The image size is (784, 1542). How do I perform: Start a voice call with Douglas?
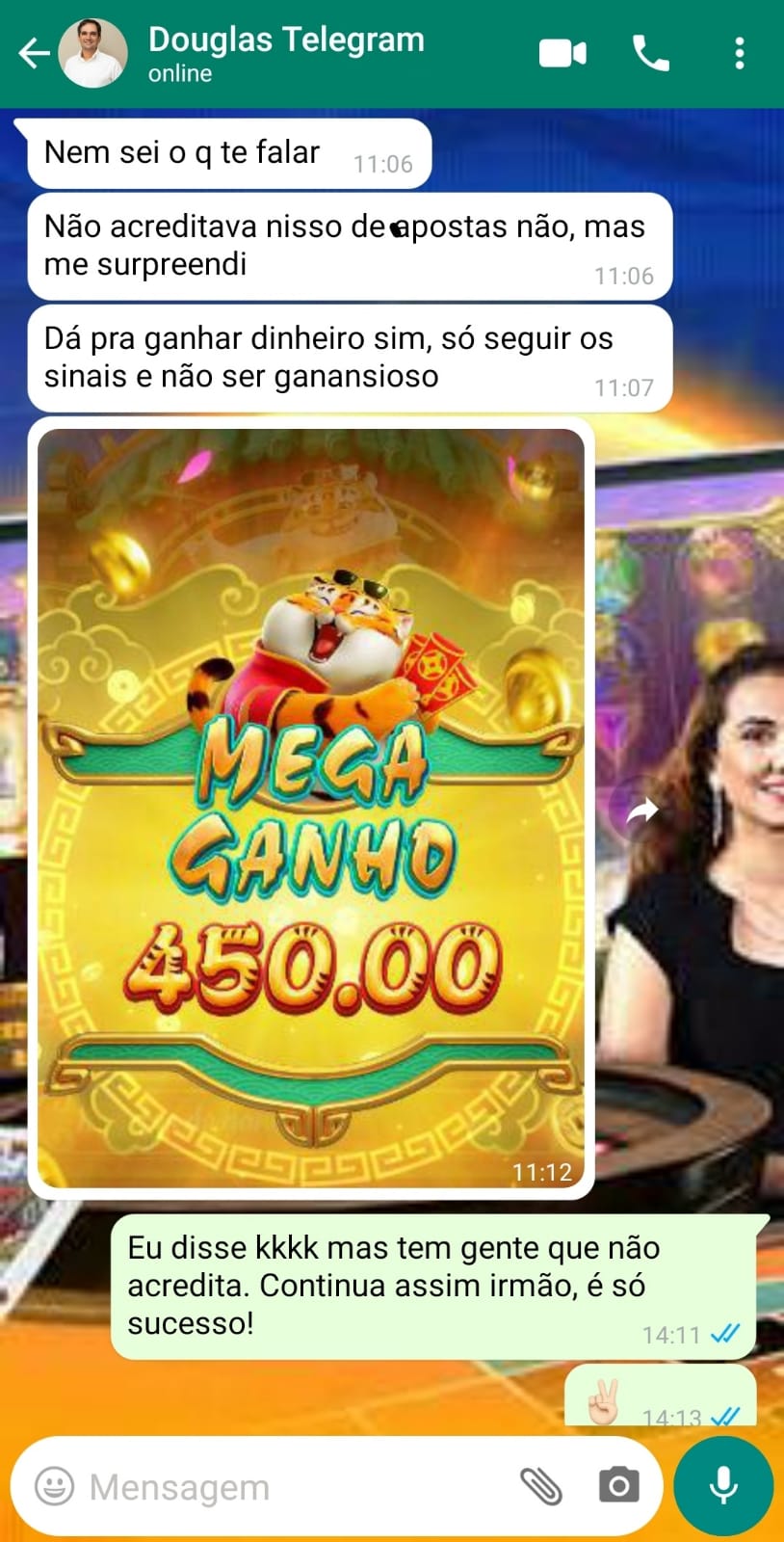[x=651, y=54]
